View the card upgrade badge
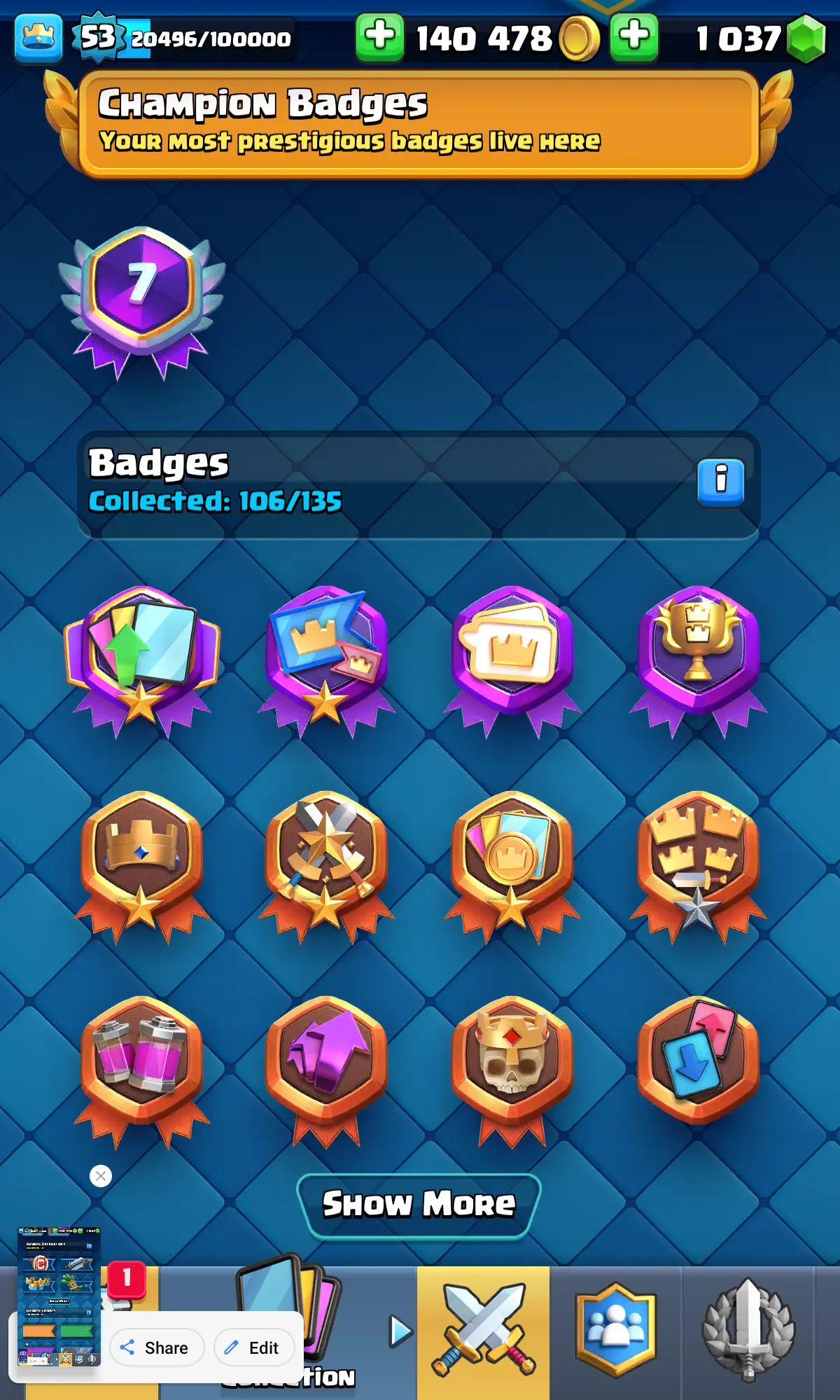The height and width of the screenshot is (1400, 840). coord(142,654)
